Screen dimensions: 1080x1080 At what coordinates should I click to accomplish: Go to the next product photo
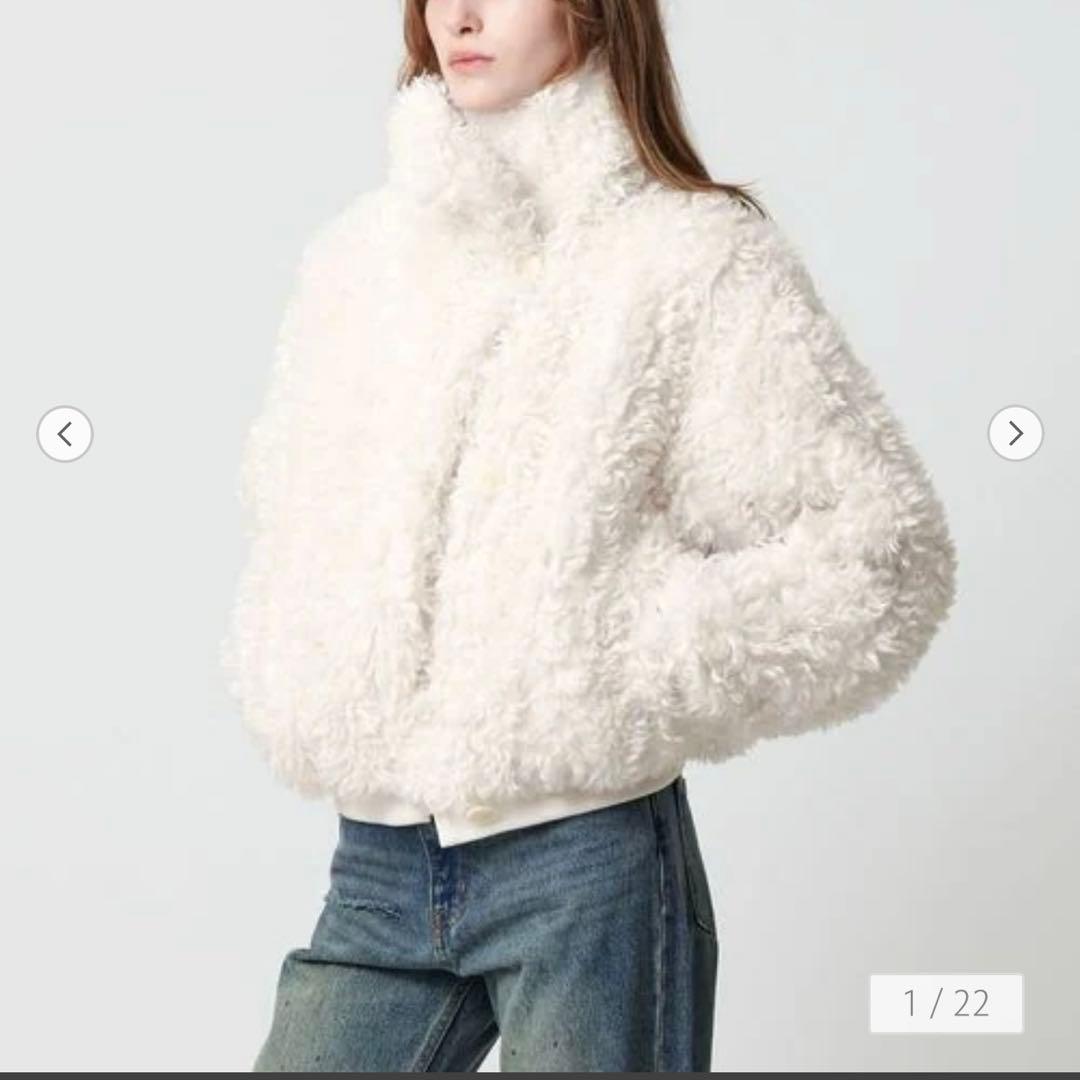click(1015, 433)
